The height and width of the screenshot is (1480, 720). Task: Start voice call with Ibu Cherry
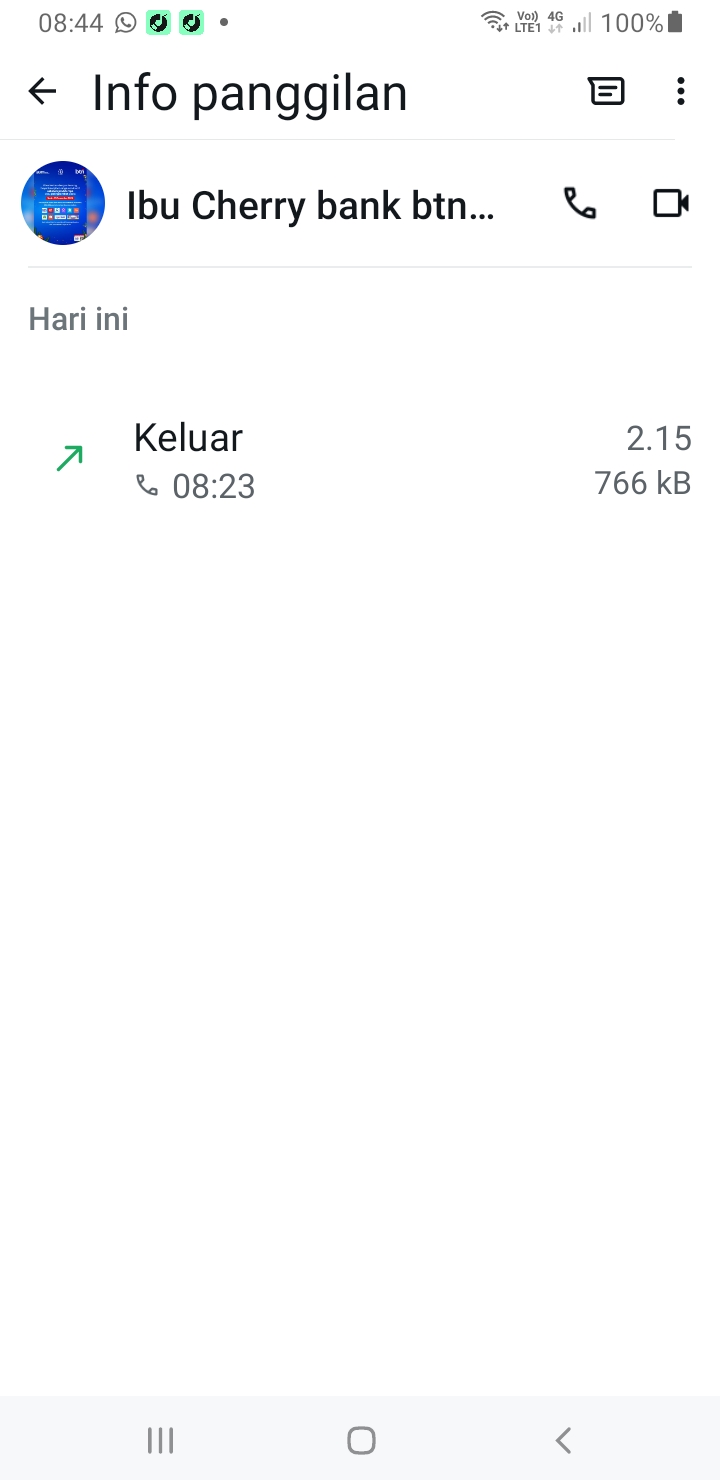pos(580,204)
